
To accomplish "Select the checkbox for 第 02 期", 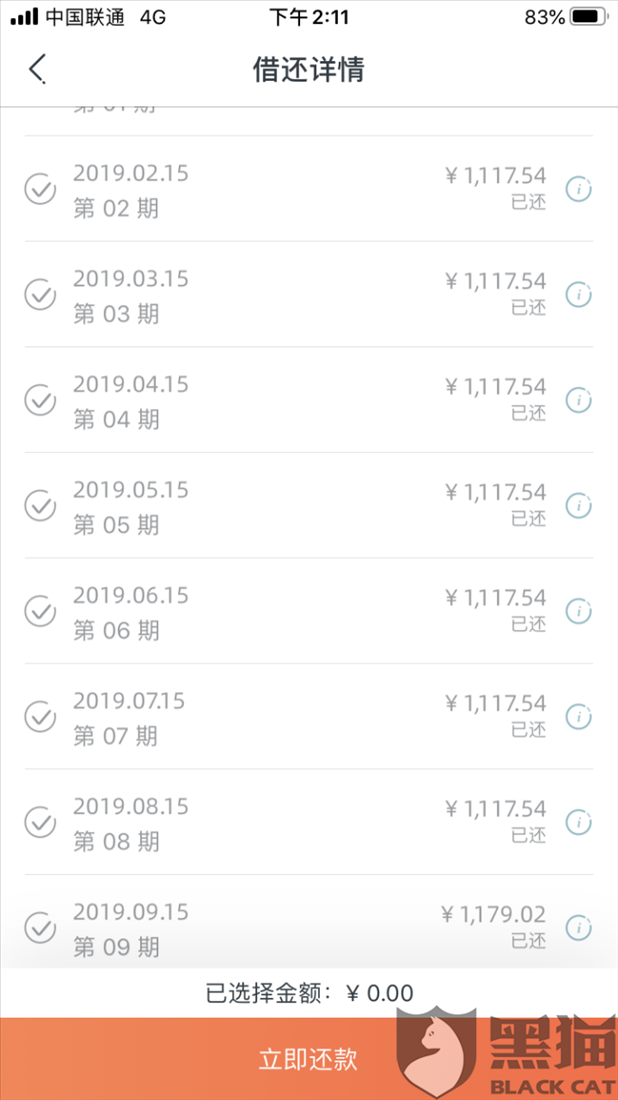I will [x=40, y=189].
